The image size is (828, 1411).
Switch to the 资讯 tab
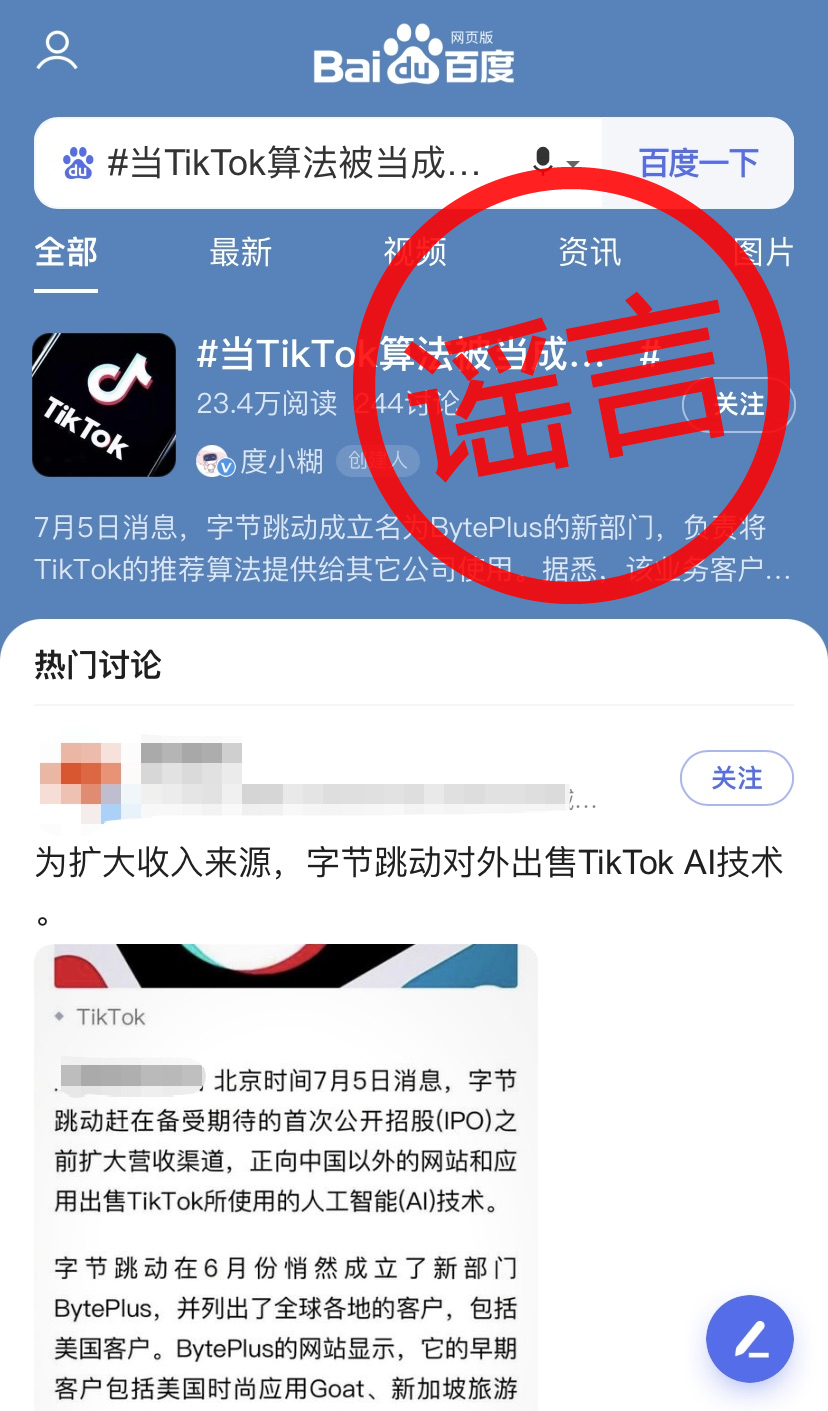coord(589,253)
